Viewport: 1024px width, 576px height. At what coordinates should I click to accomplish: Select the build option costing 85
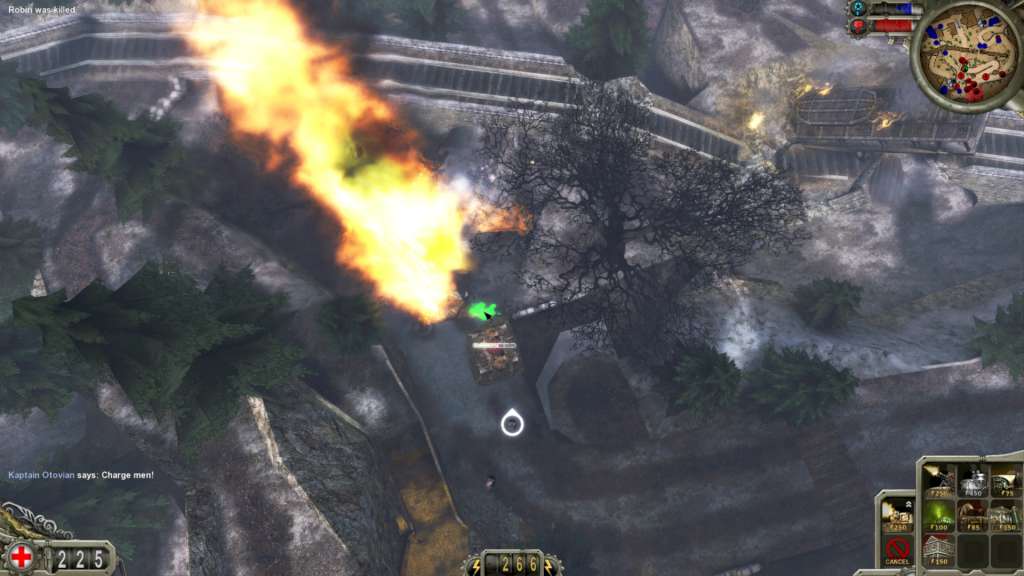tap(973, 515)
